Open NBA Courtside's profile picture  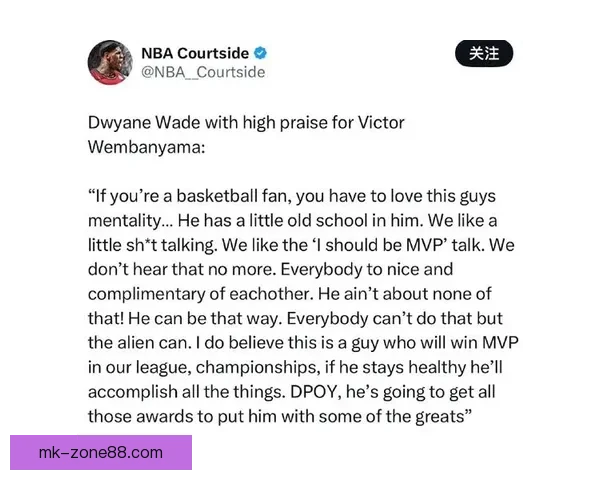[109, 62]
